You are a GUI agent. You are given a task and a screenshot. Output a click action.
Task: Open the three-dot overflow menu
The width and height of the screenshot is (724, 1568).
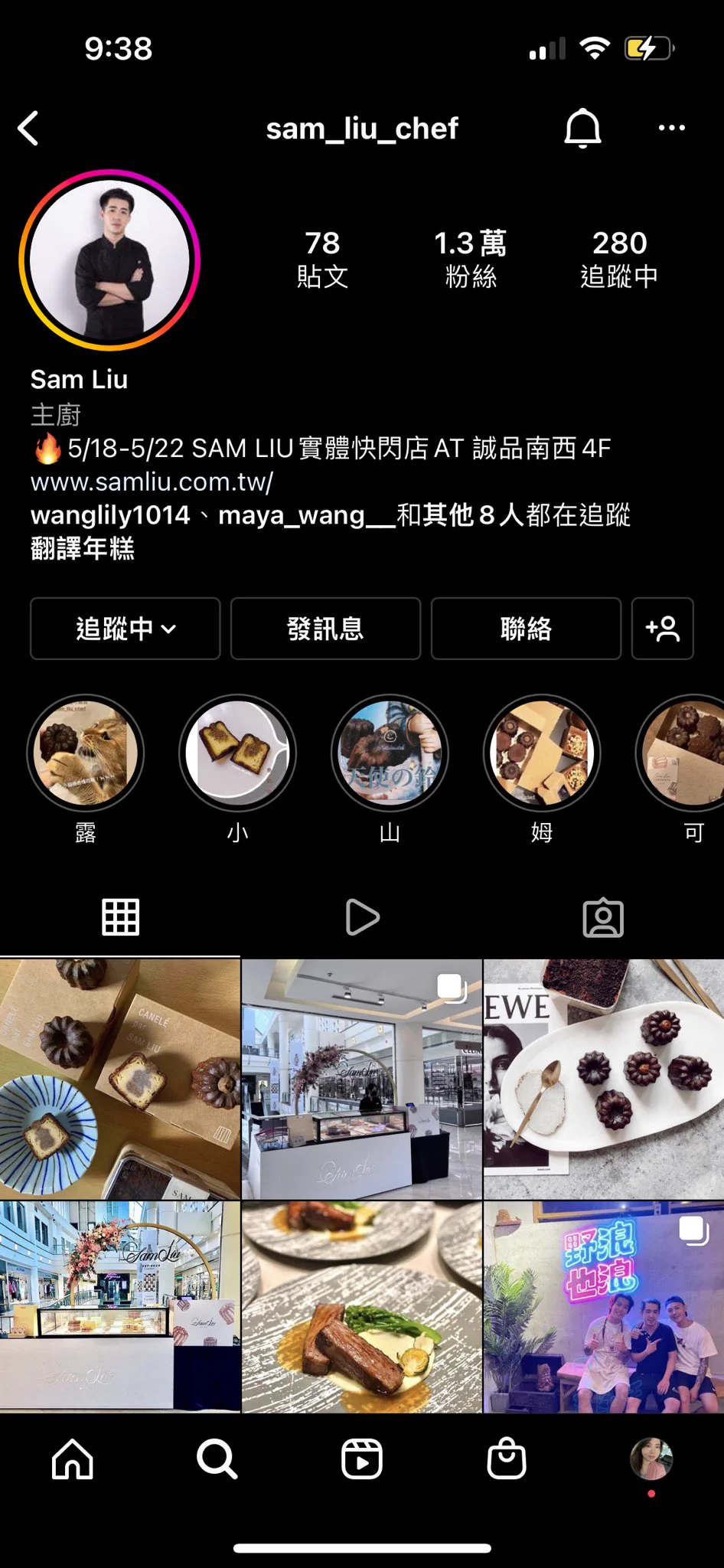pyautogui.click(x=671, y=128)
